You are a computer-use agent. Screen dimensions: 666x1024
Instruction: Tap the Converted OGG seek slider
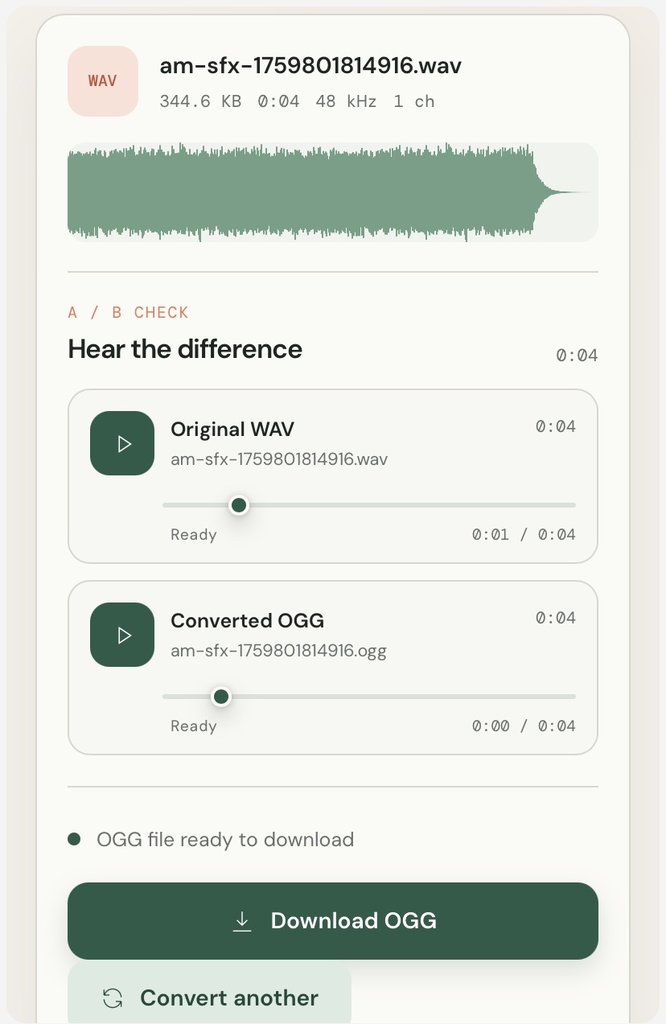pos(369,697)
